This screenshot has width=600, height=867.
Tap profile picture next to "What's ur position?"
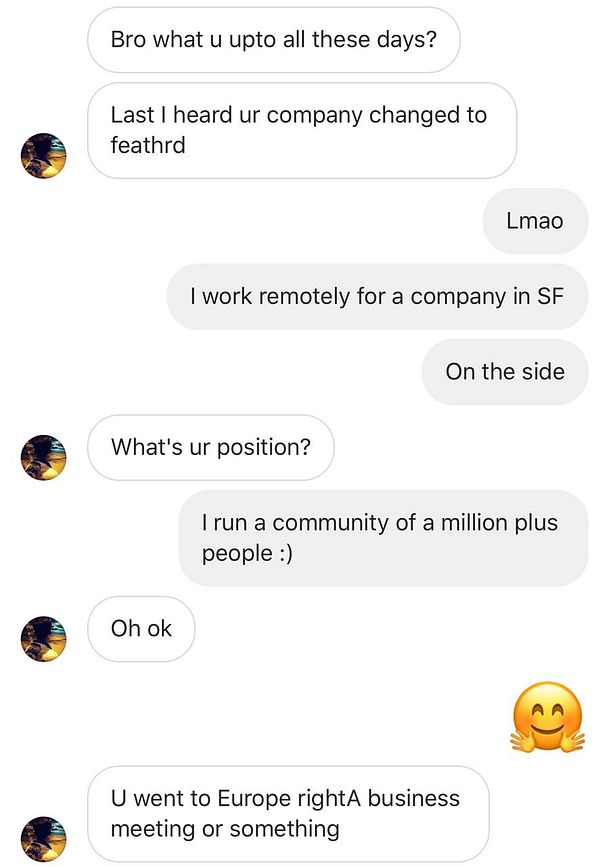[x=43, y=457]
